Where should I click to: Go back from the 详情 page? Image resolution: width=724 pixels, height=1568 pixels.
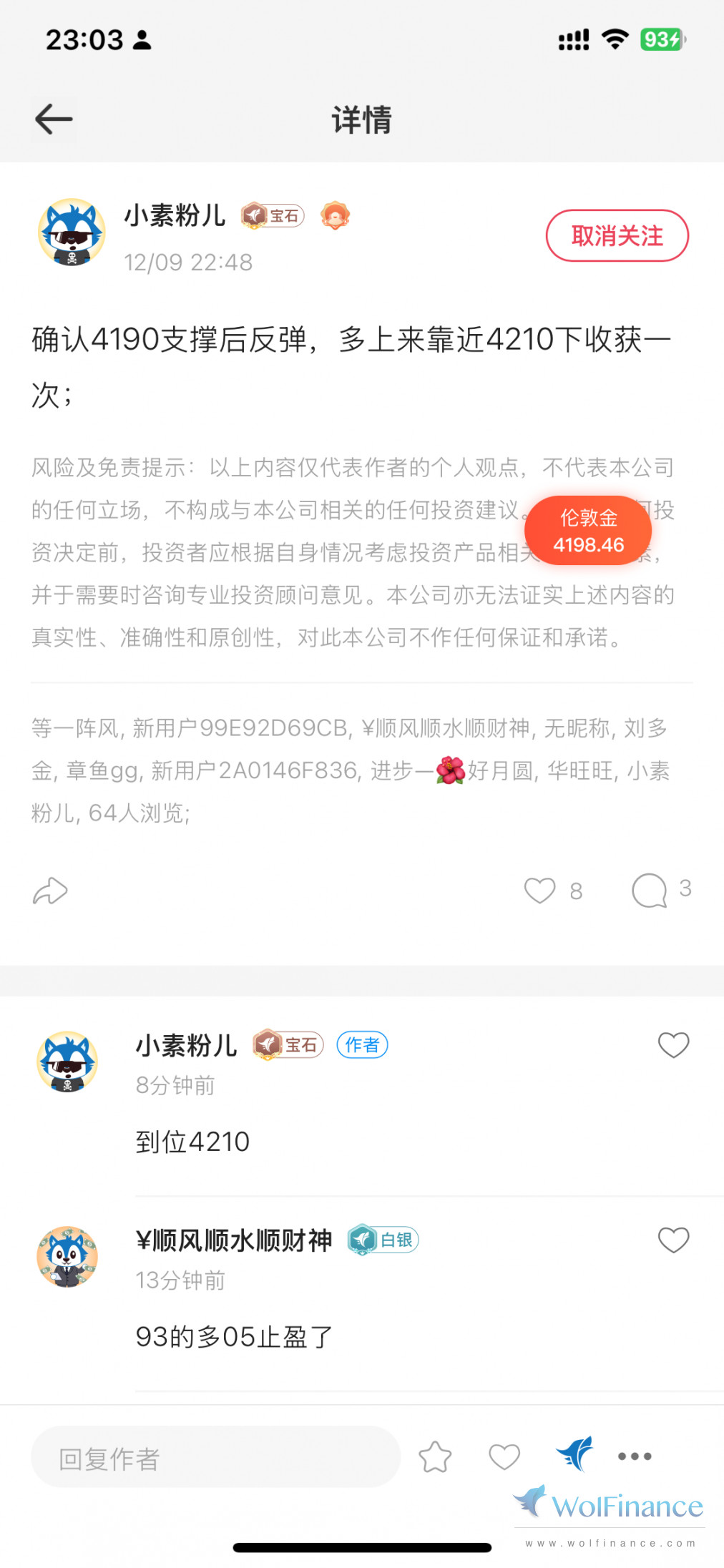point(54,119)
